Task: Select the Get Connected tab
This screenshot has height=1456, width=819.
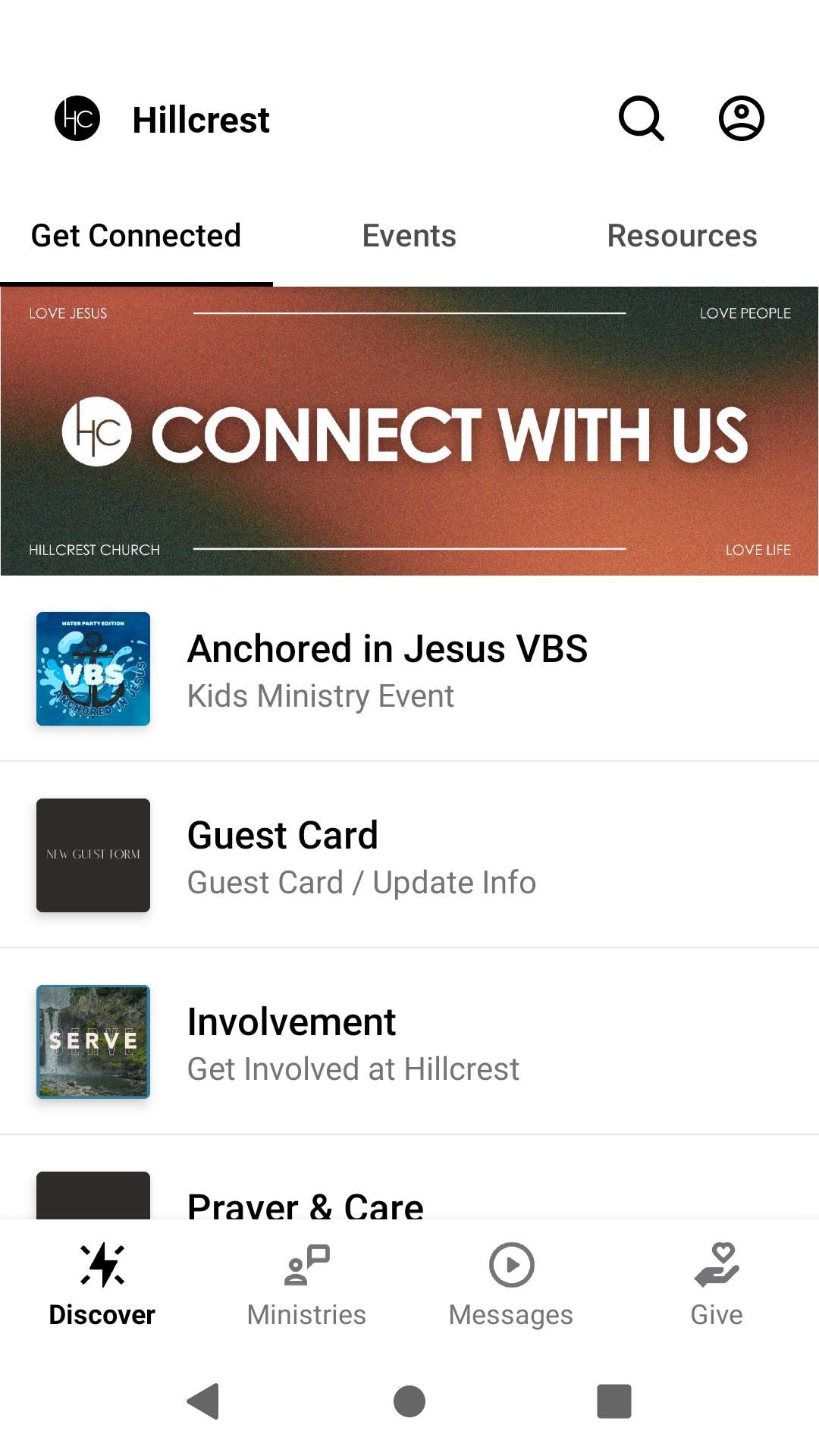Action: pos(136,236)
